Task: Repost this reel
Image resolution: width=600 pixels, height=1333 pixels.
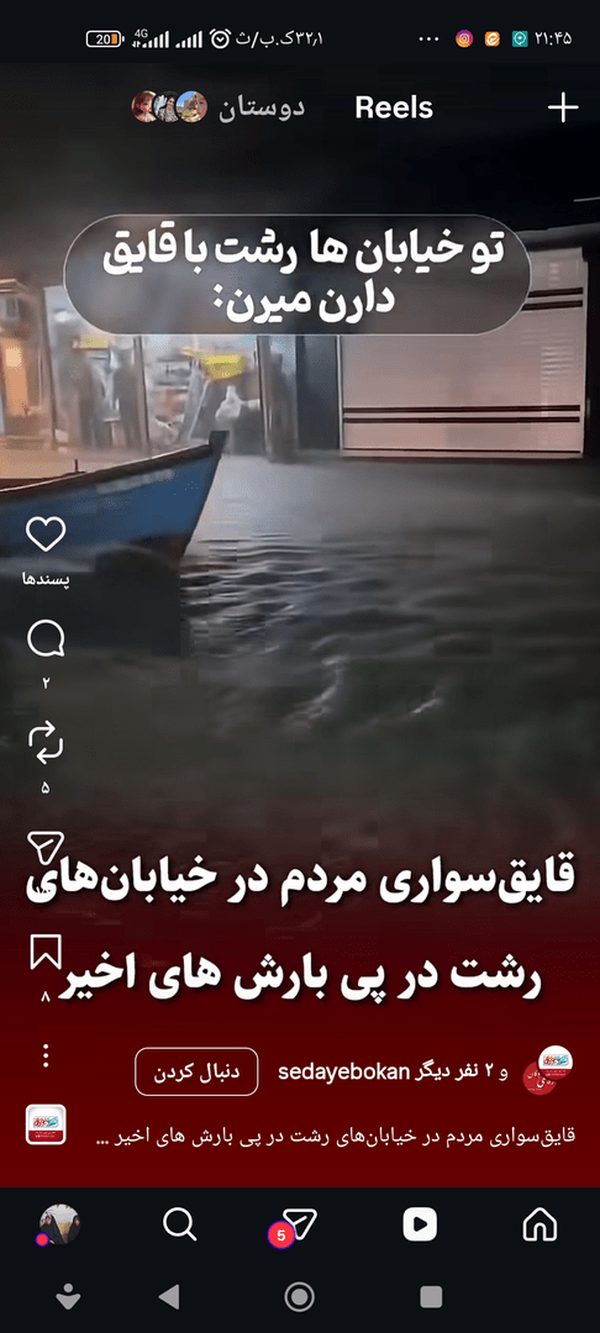Action: pyautogui.click(x=45, y=743)
